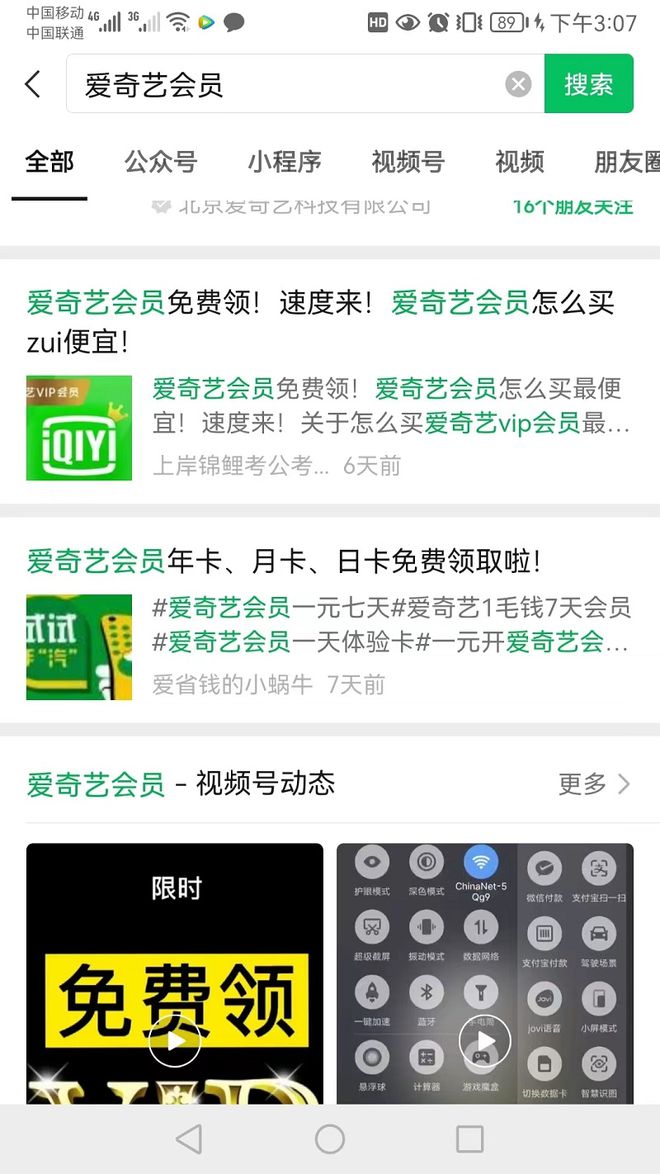
Task: Tap the green 搜索 button
Action: [x=588, y=84]
